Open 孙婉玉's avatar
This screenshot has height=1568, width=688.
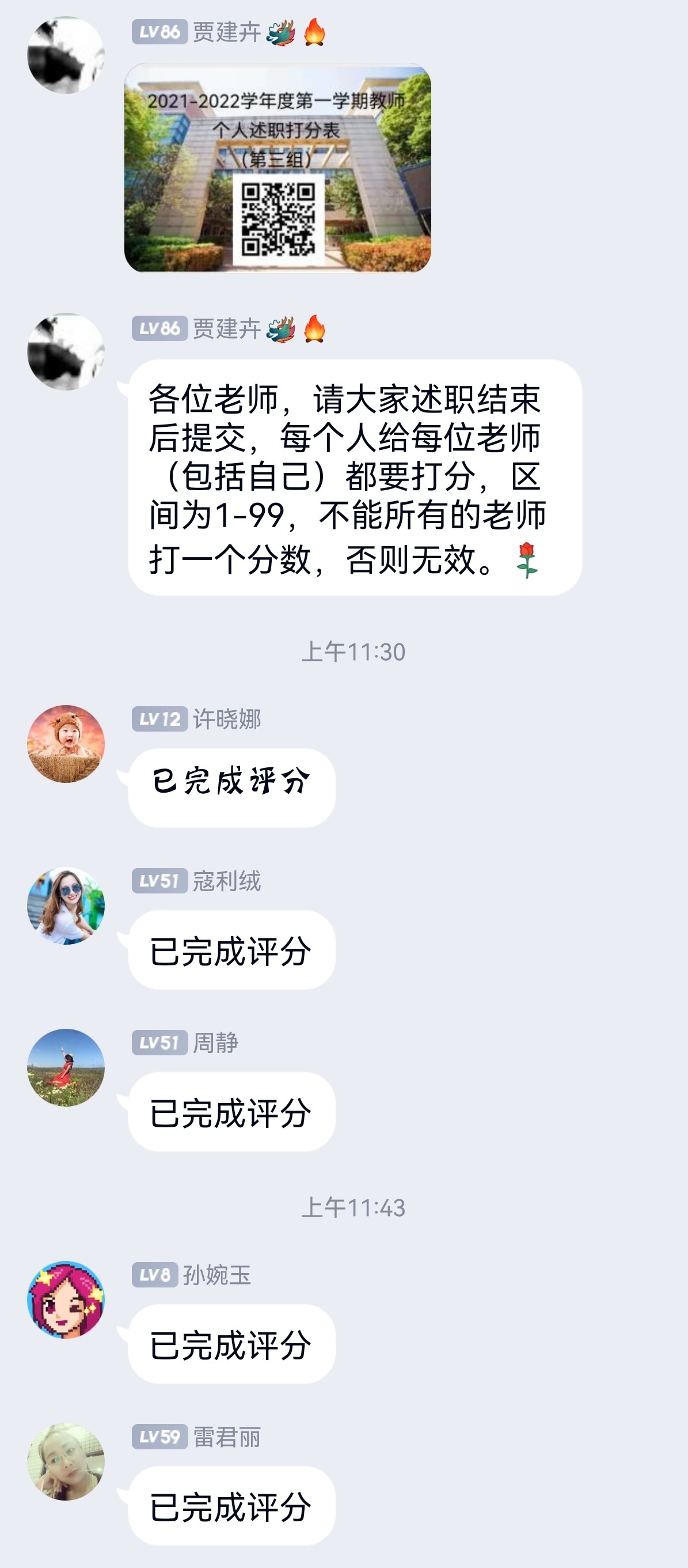click(x=66, y=1299)
